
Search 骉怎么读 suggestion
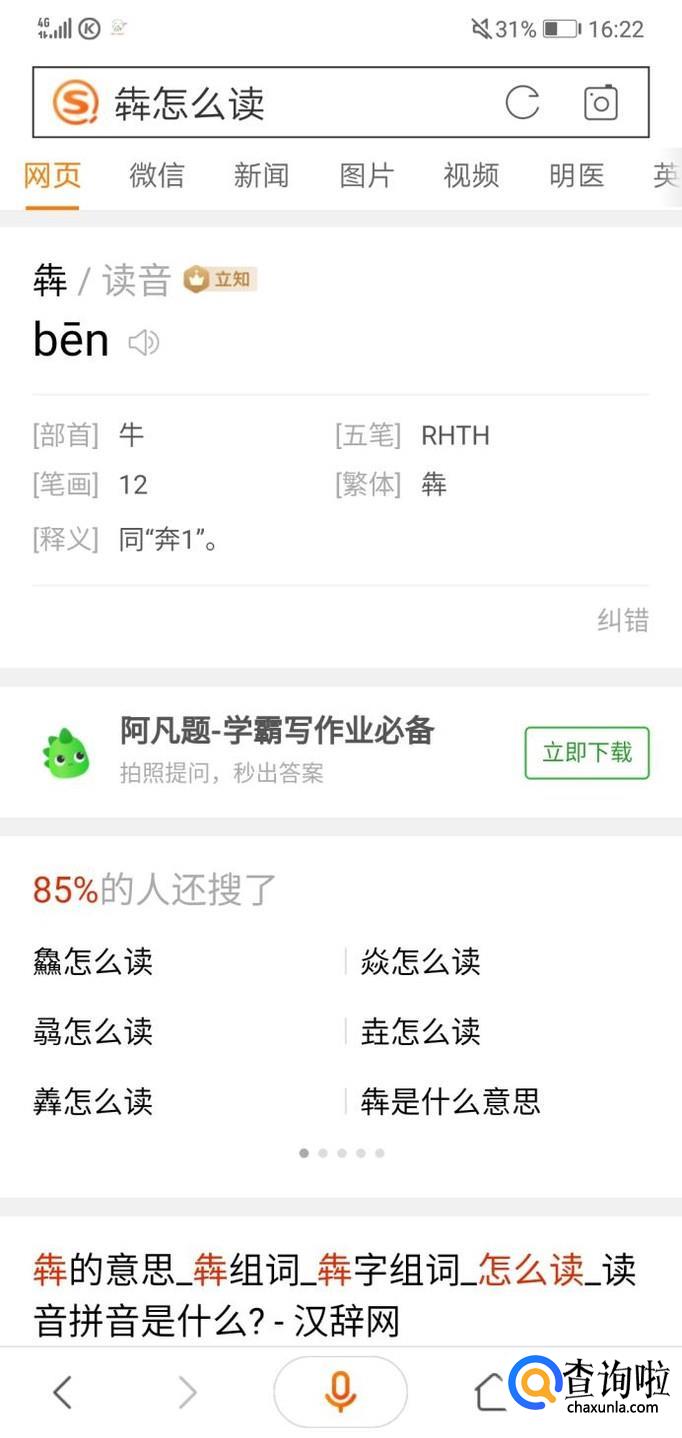[93, 1032]
